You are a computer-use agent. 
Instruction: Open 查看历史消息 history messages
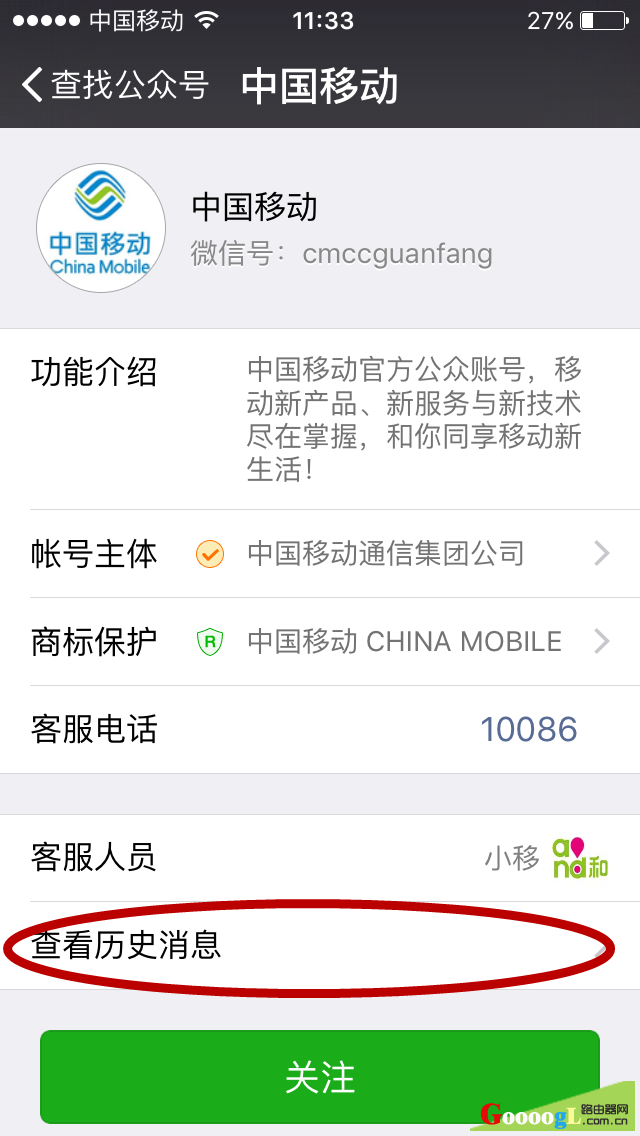(320, 946)
